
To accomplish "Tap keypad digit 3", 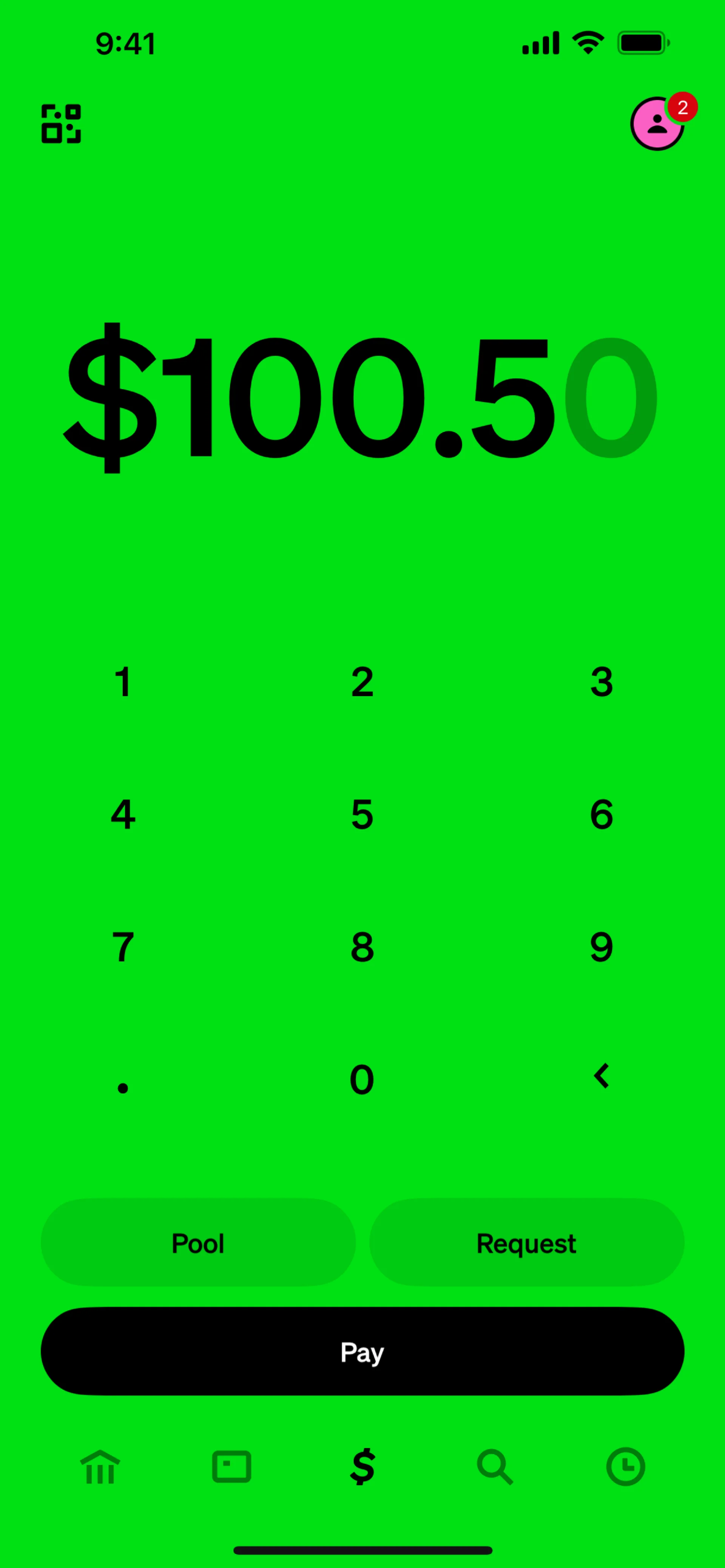I will click(602, 682).
